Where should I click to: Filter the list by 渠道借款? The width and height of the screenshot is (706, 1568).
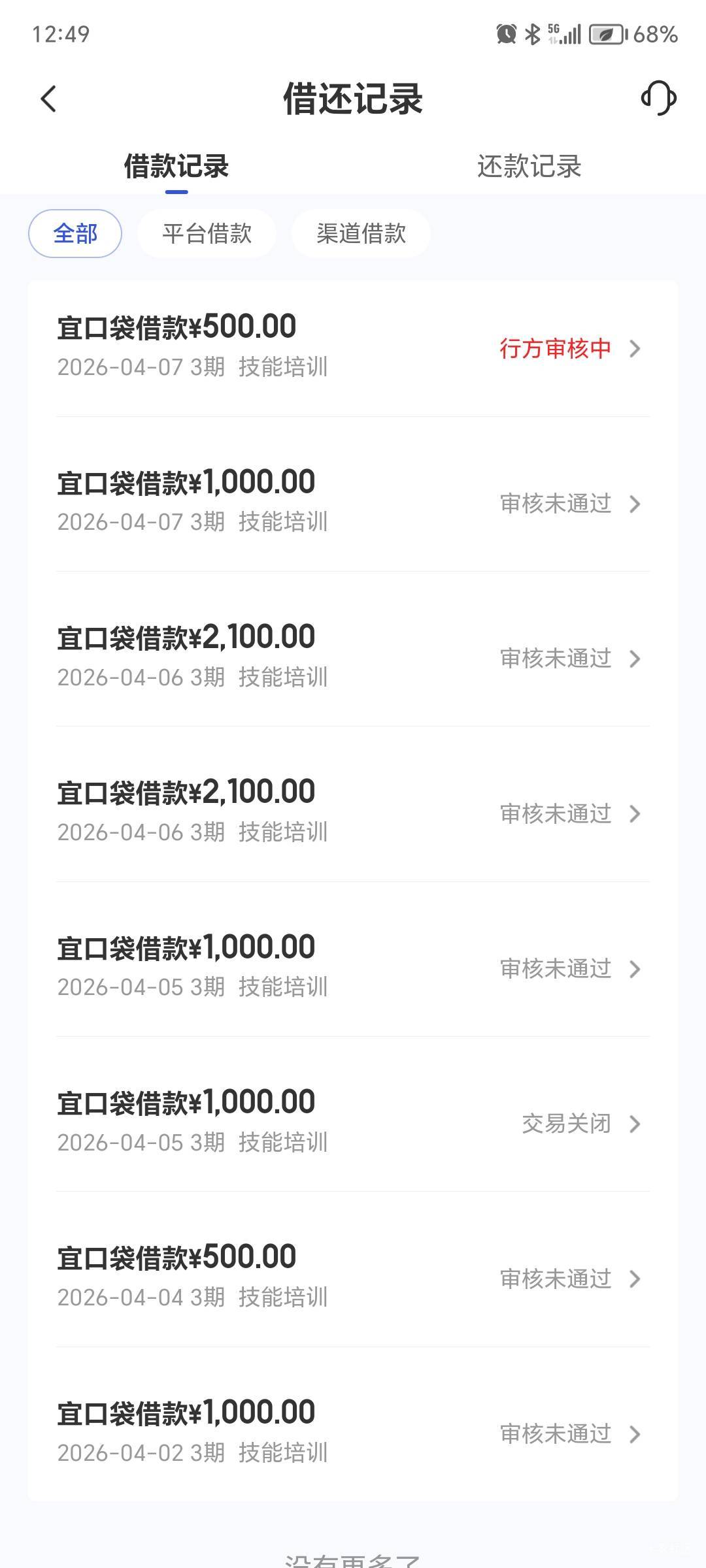pos(361,234)
